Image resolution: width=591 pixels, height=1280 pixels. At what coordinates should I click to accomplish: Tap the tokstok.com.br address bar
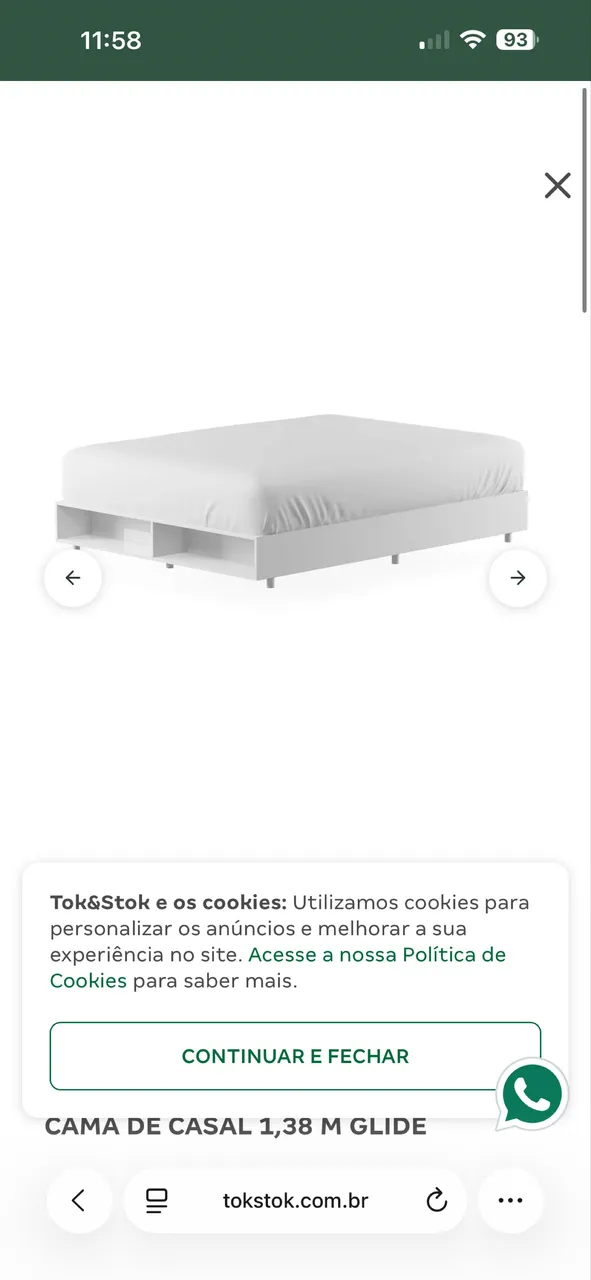tap(295, 1201)
